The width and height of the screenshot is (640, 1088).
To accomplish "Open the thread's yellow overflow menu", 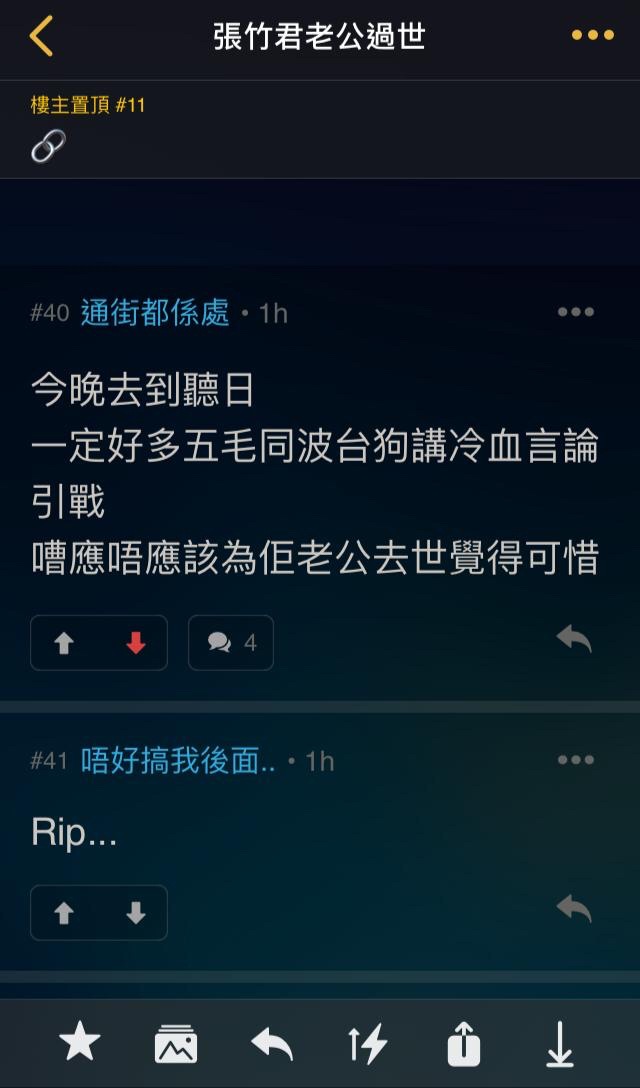I will (592, 35).
